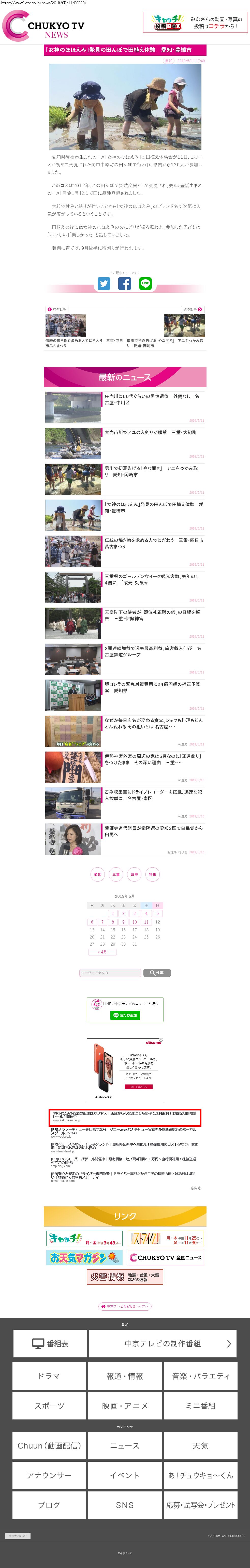Open the アナウンサー page
Image resolution: width=250 pixels, height=1568 pixels.
(50, 1475)
